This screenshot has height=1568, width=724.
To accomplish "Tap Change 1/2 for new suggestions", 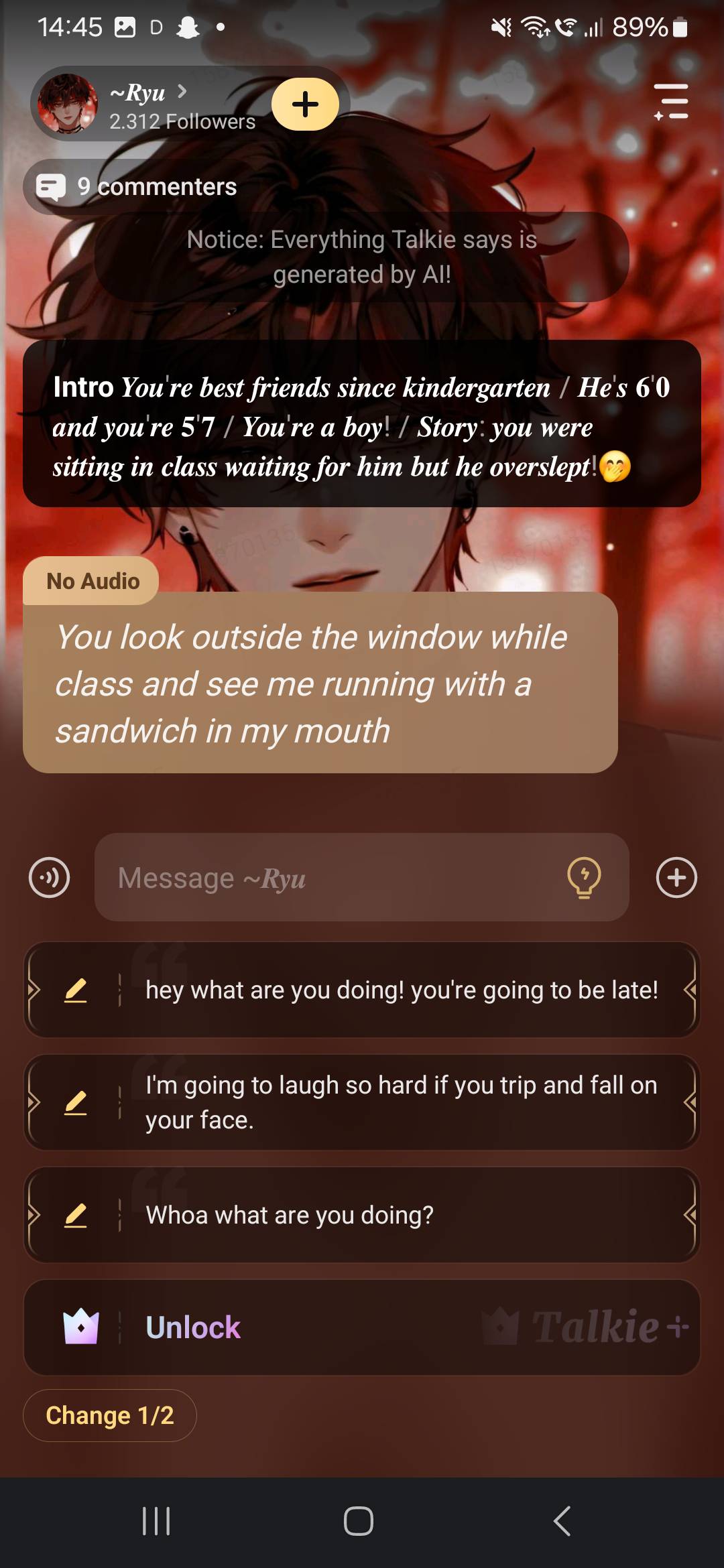I will click(x=110, y=1415).
